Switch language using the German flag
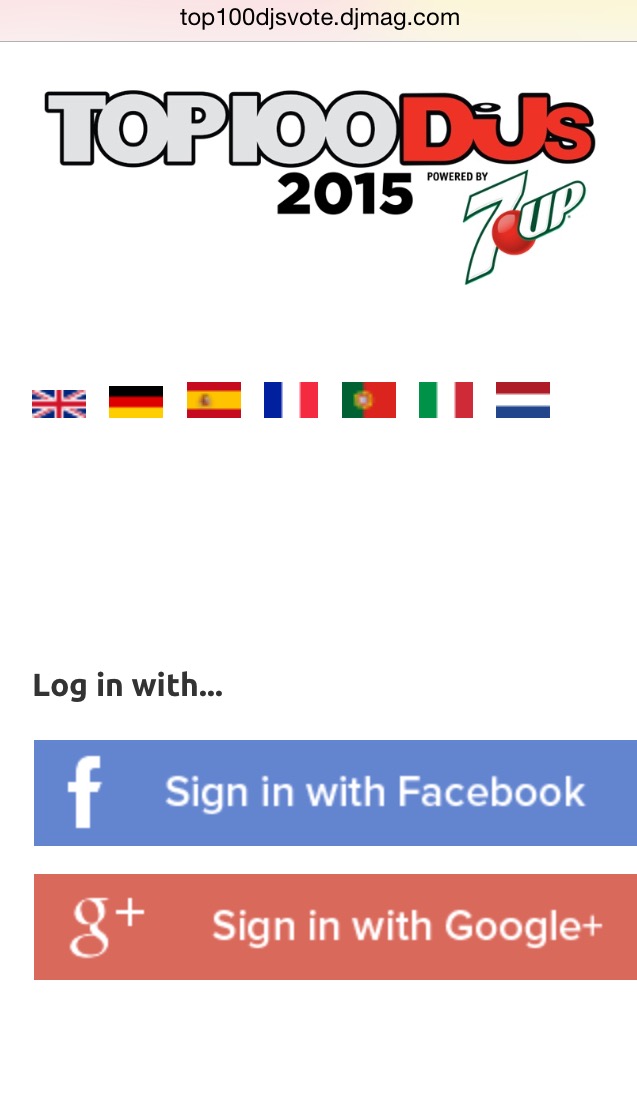The width and height of the screenshot is (637, 1094). pyautogui.click(x=136, y=400)
